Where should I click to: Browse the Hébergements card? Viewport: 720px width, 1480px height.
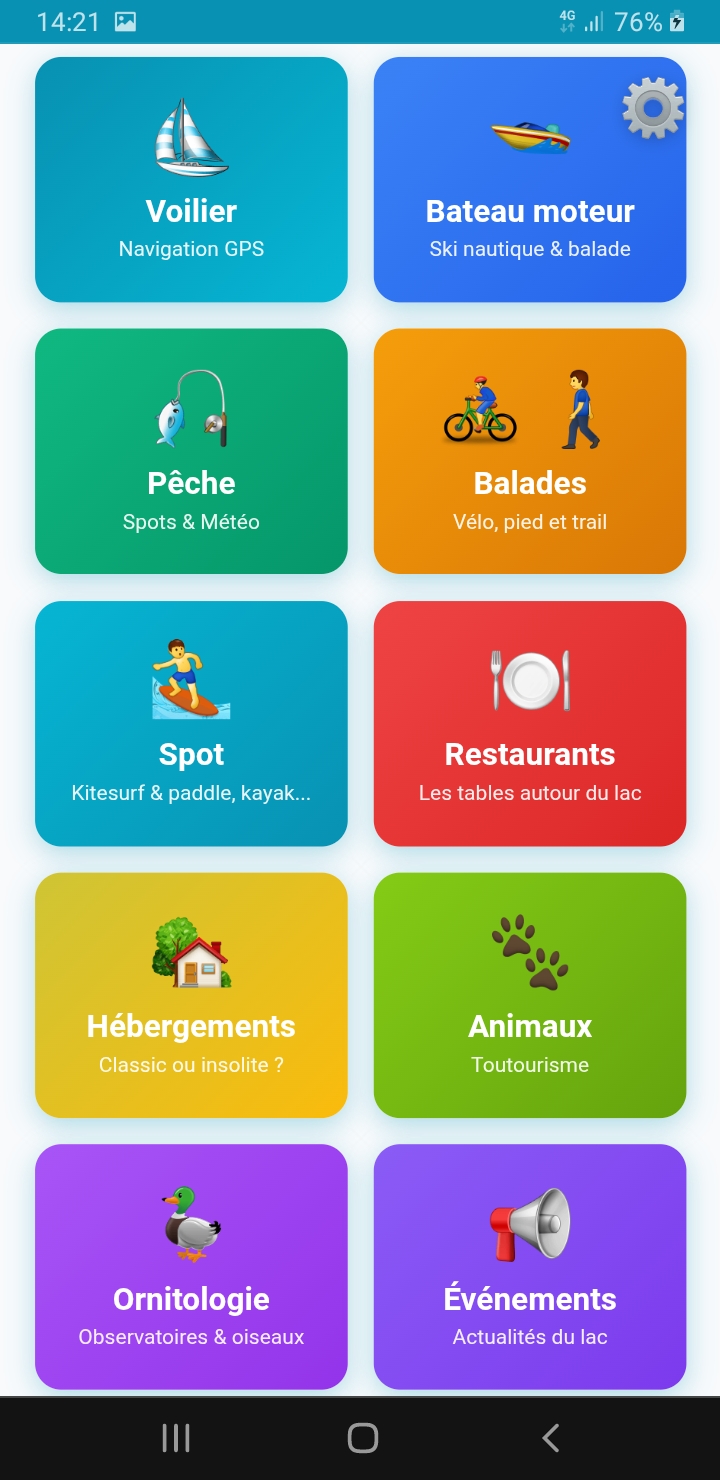coord(191,995)
